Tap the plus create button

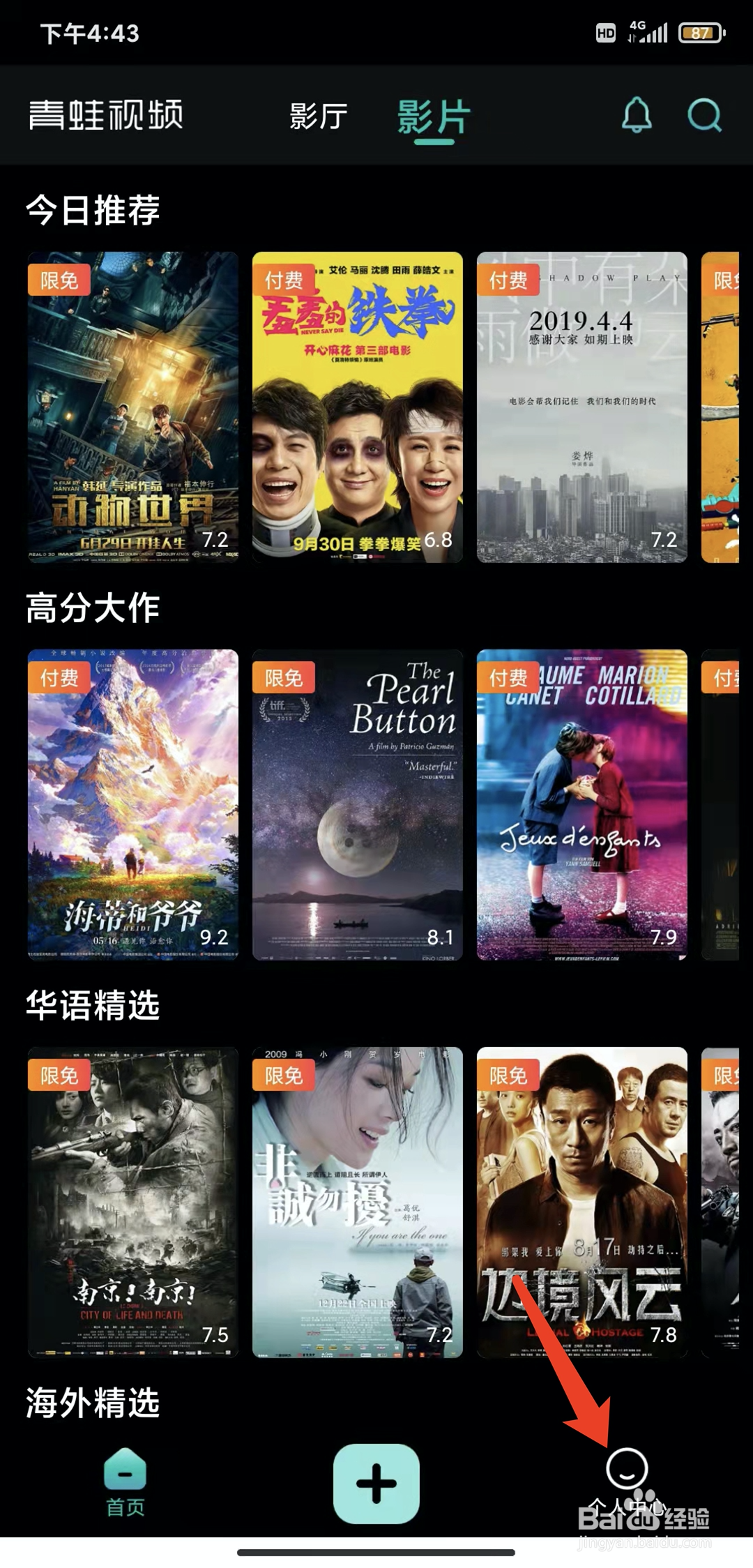point(376,1483)
